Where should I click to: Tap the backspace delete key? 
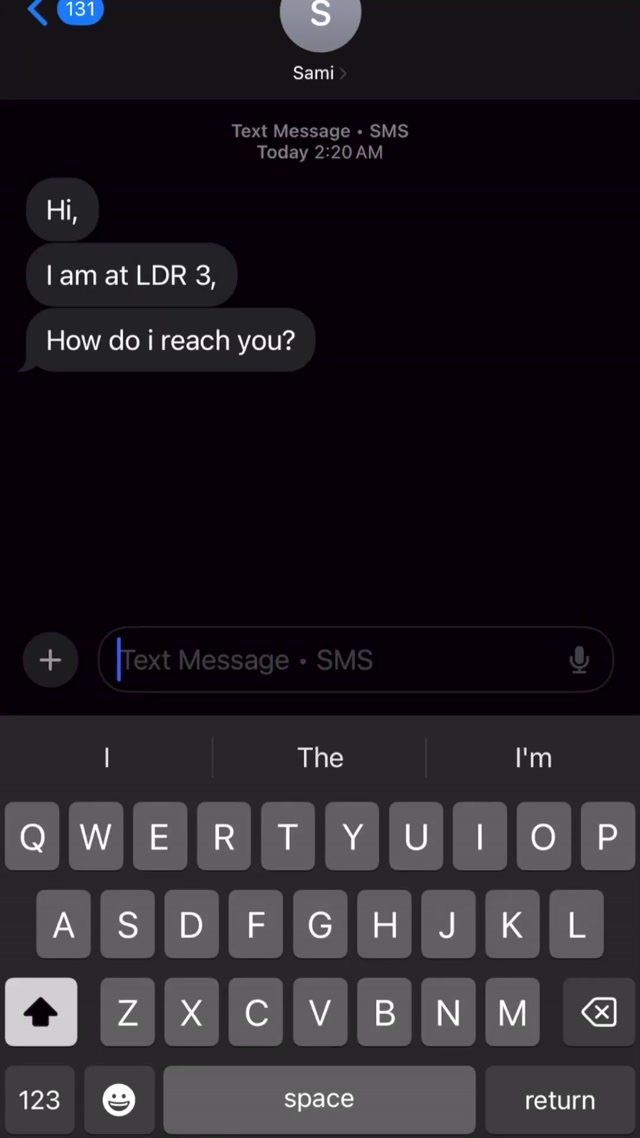598,1013
